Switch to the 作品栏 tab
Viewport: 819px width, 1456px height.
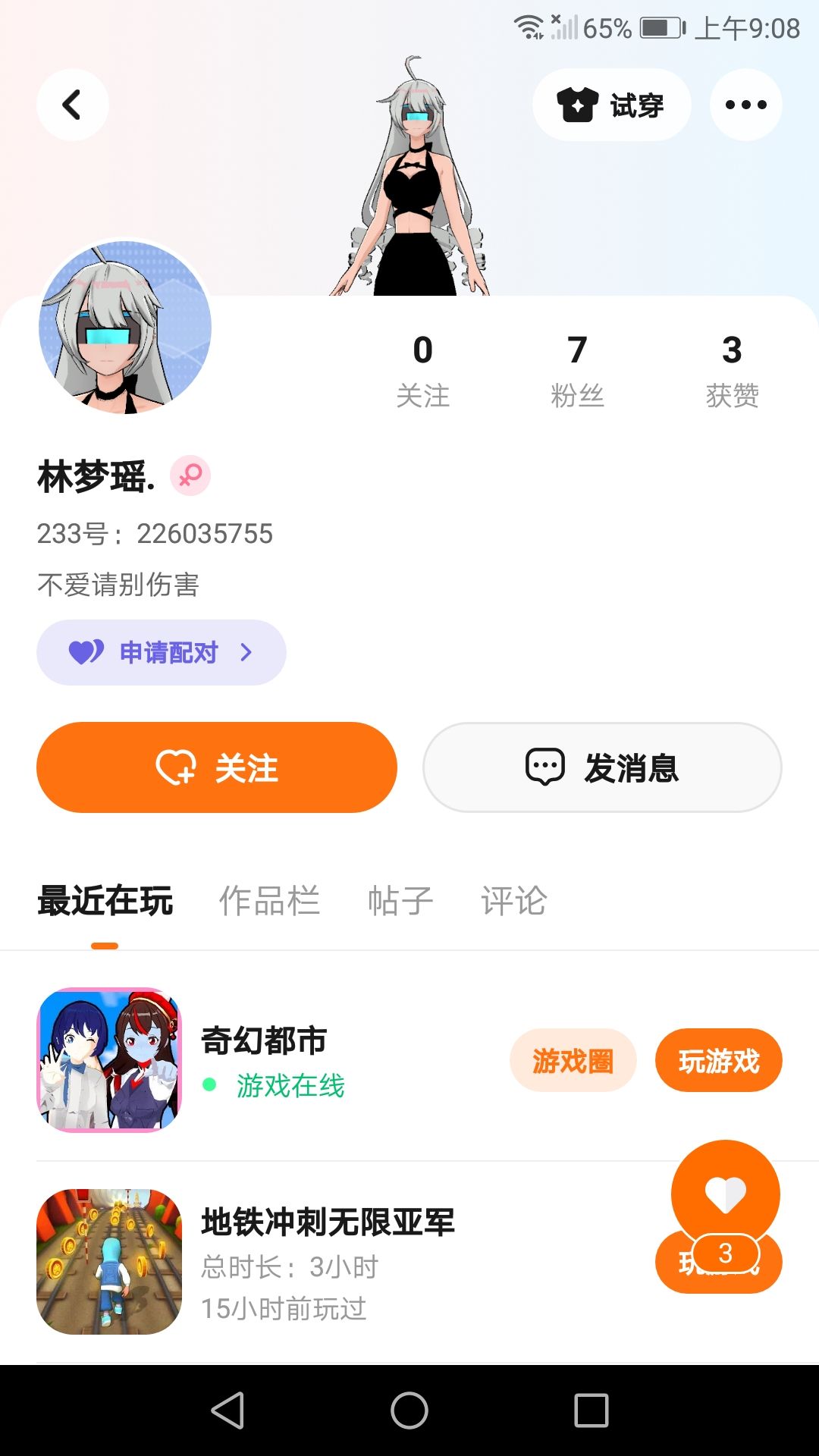click(x=269, y=901)
